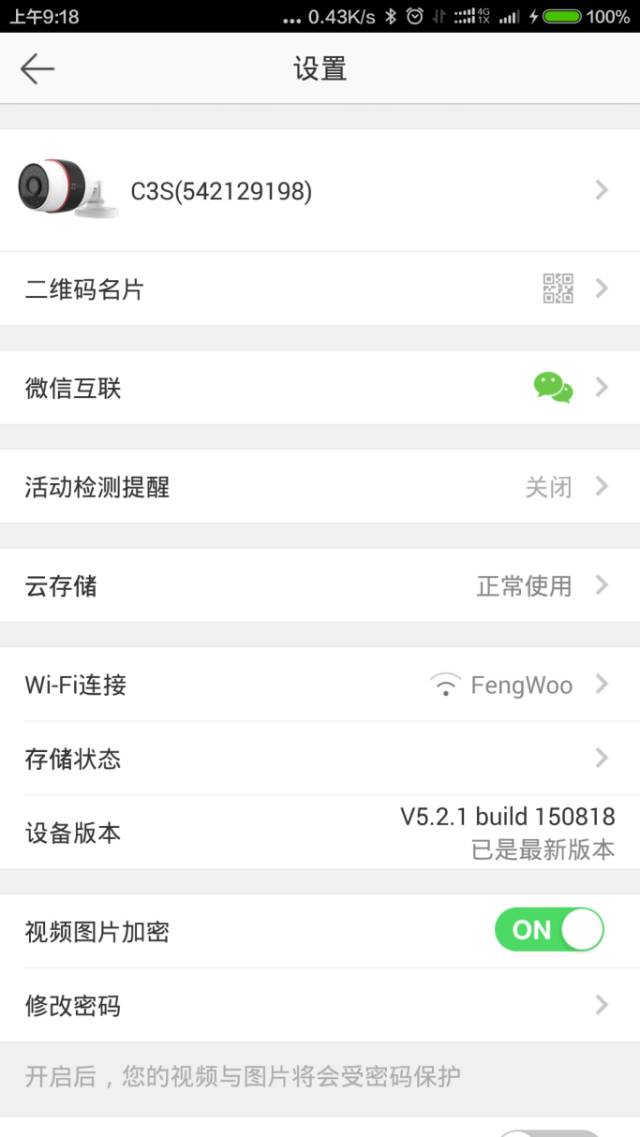Open Wi-Fi连接 settings

320,685
